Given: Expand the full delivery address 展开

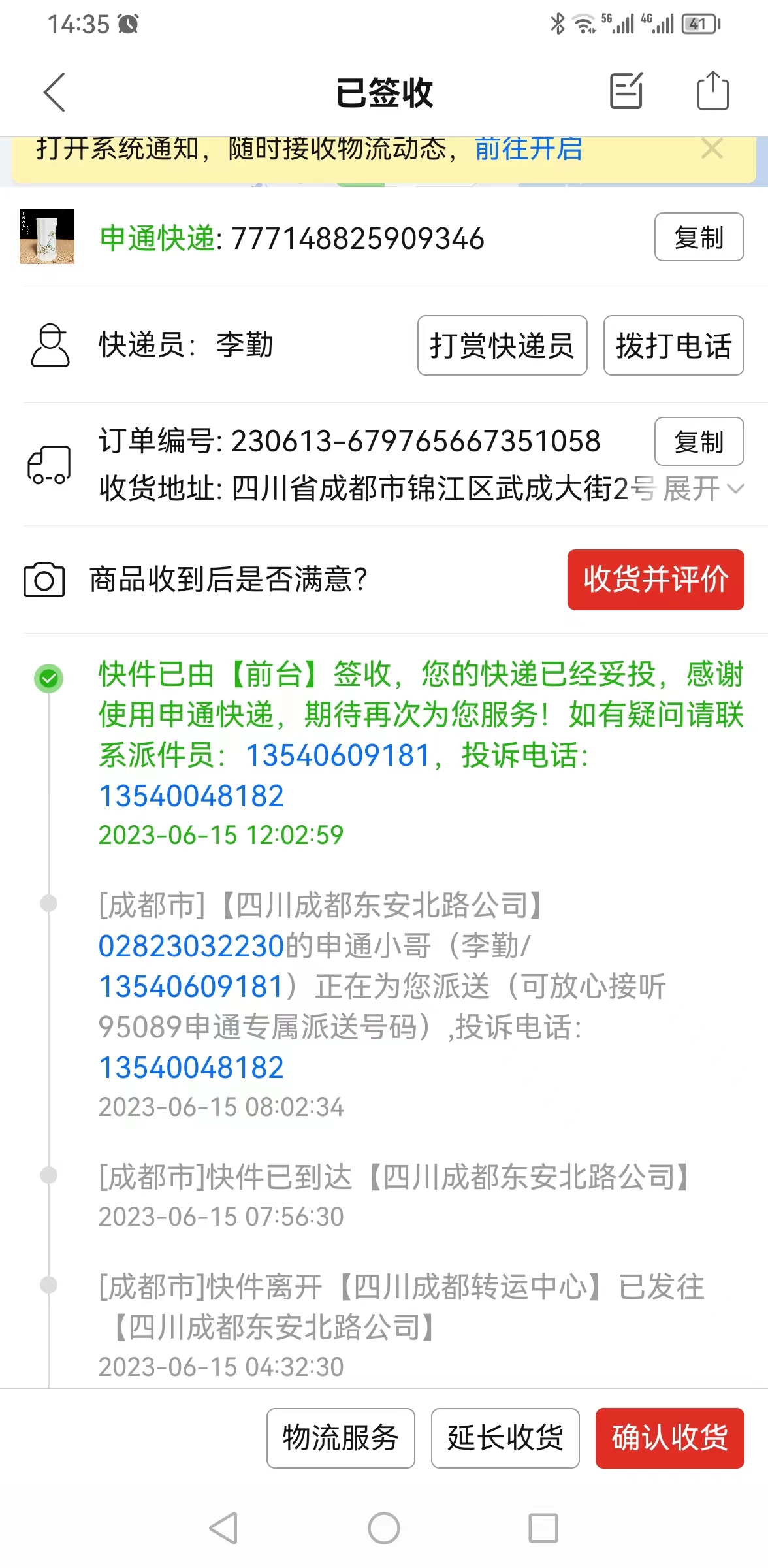Looking at the screenshot, I should point(703,489).
